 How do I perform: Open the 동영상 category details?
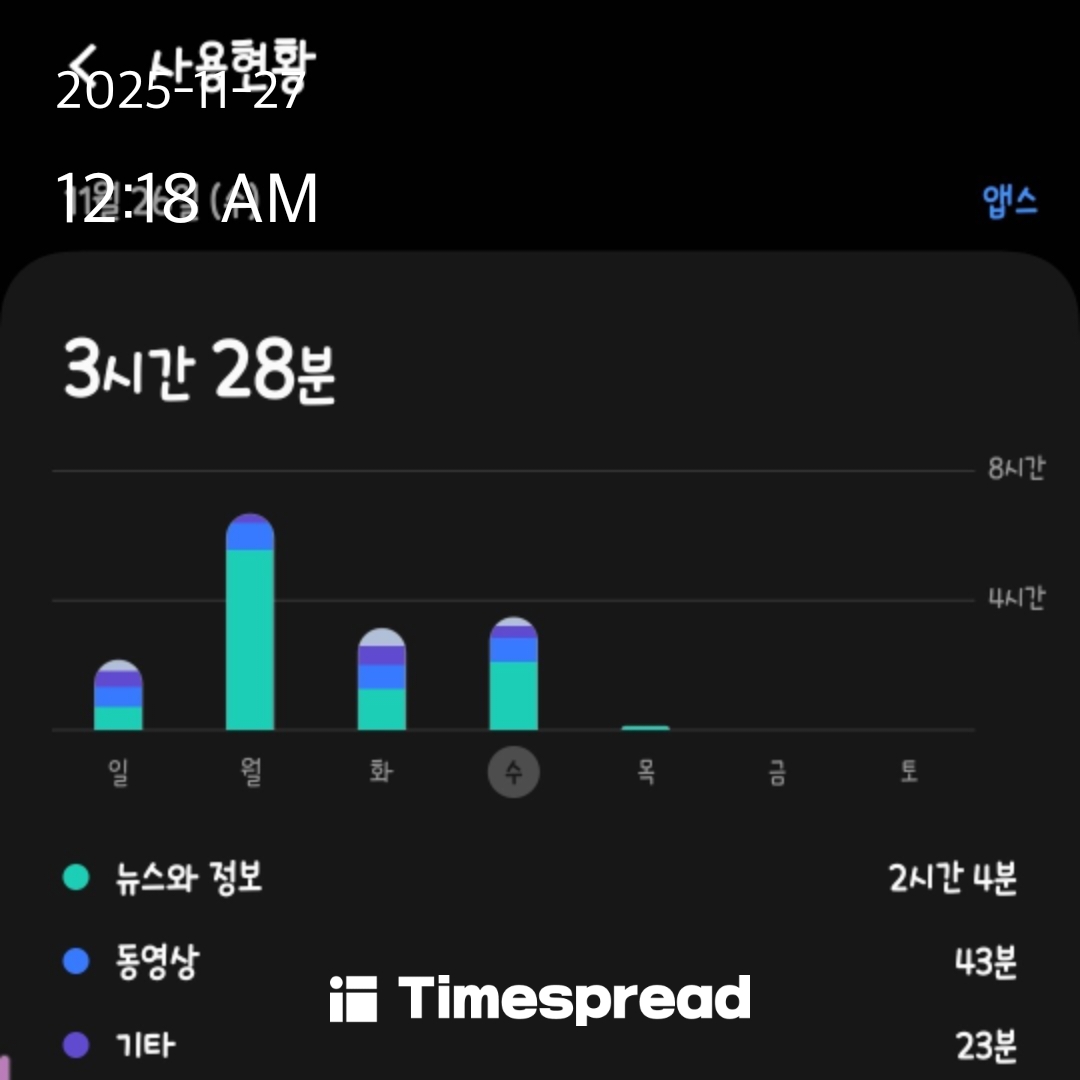[540, 962]
